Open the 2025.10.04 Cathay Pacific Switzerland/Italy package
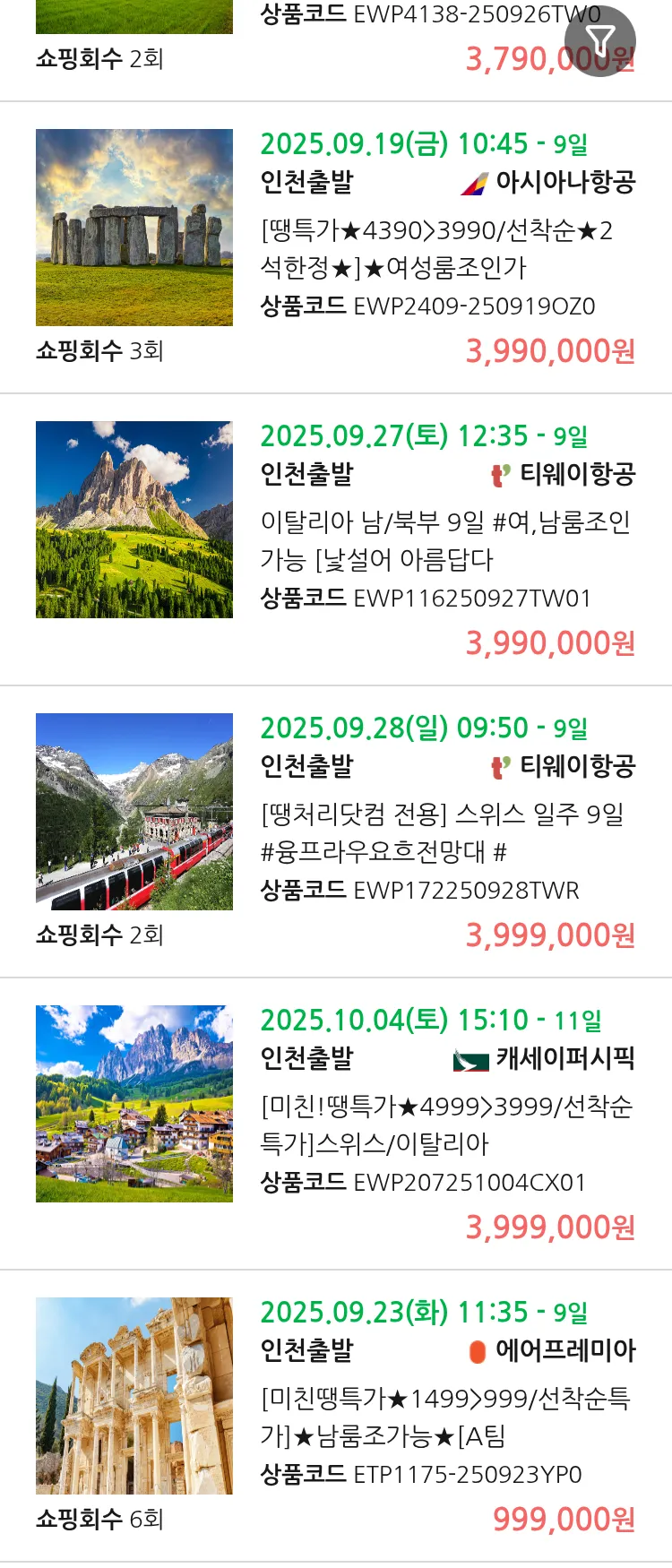The height and width of the screenshot is (1568, 672). [445, 1124]
